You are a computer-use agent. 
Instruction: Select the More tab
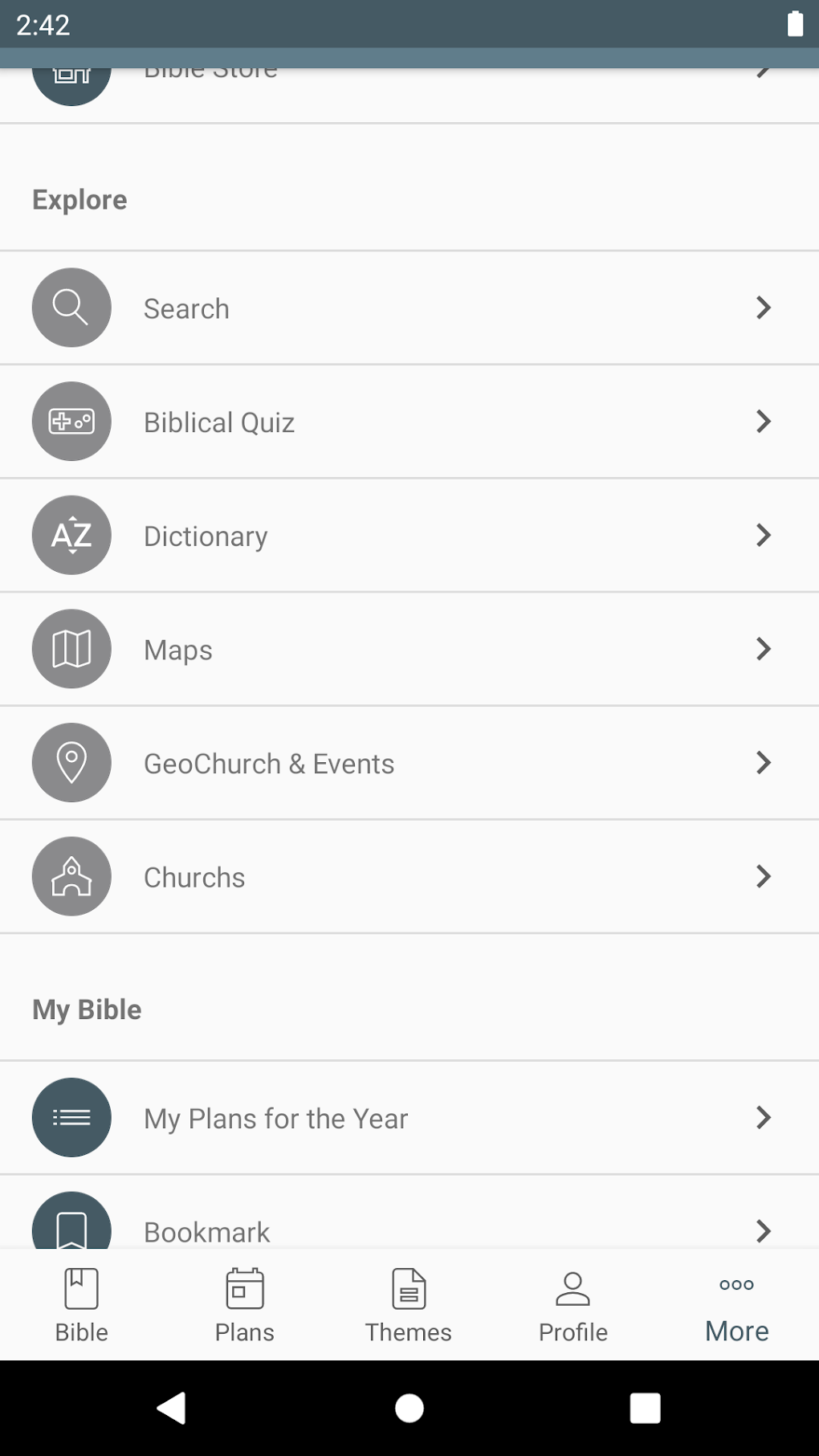tap(736, 1305)
